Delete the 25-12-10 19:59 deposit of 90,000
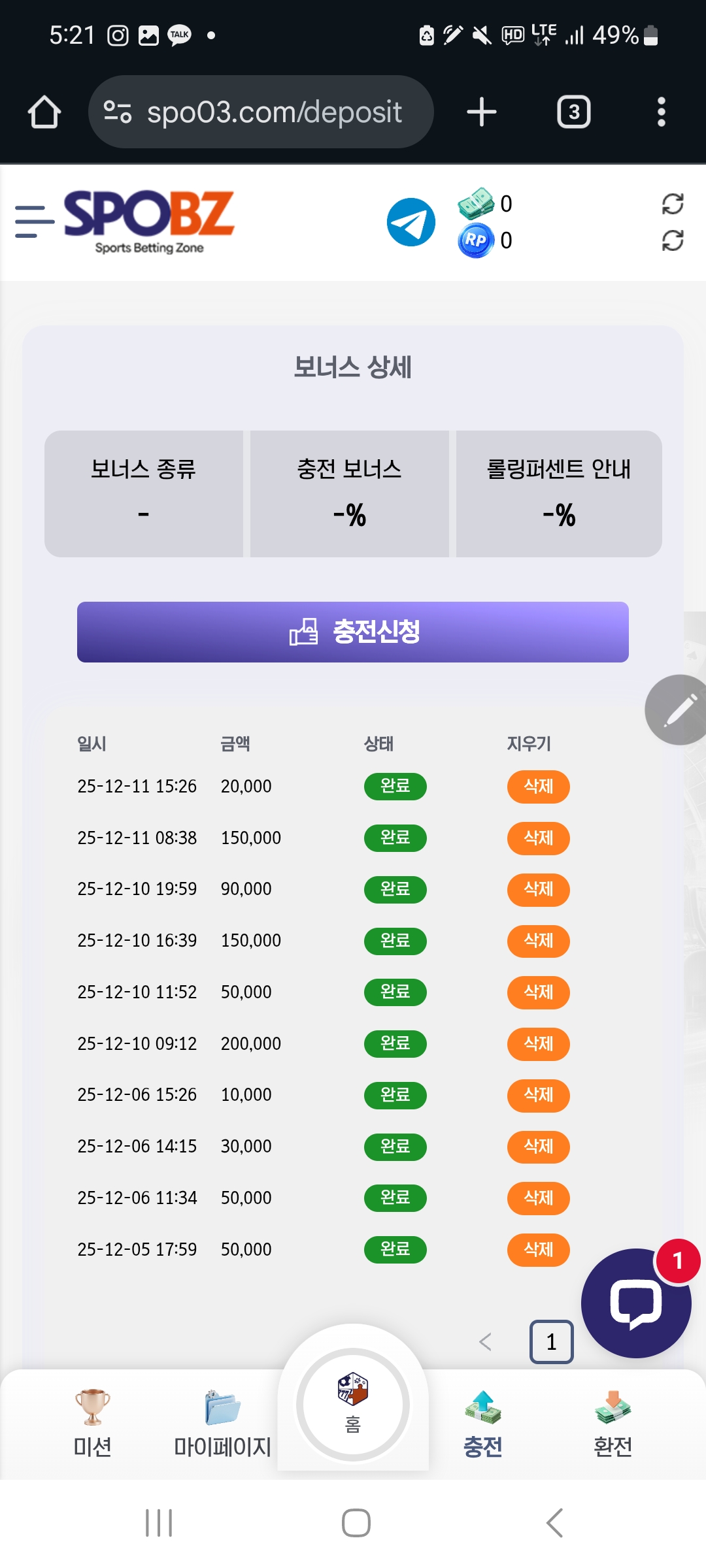The height and width of the screenshot is (1568, 706). click(x=538, y=889)
